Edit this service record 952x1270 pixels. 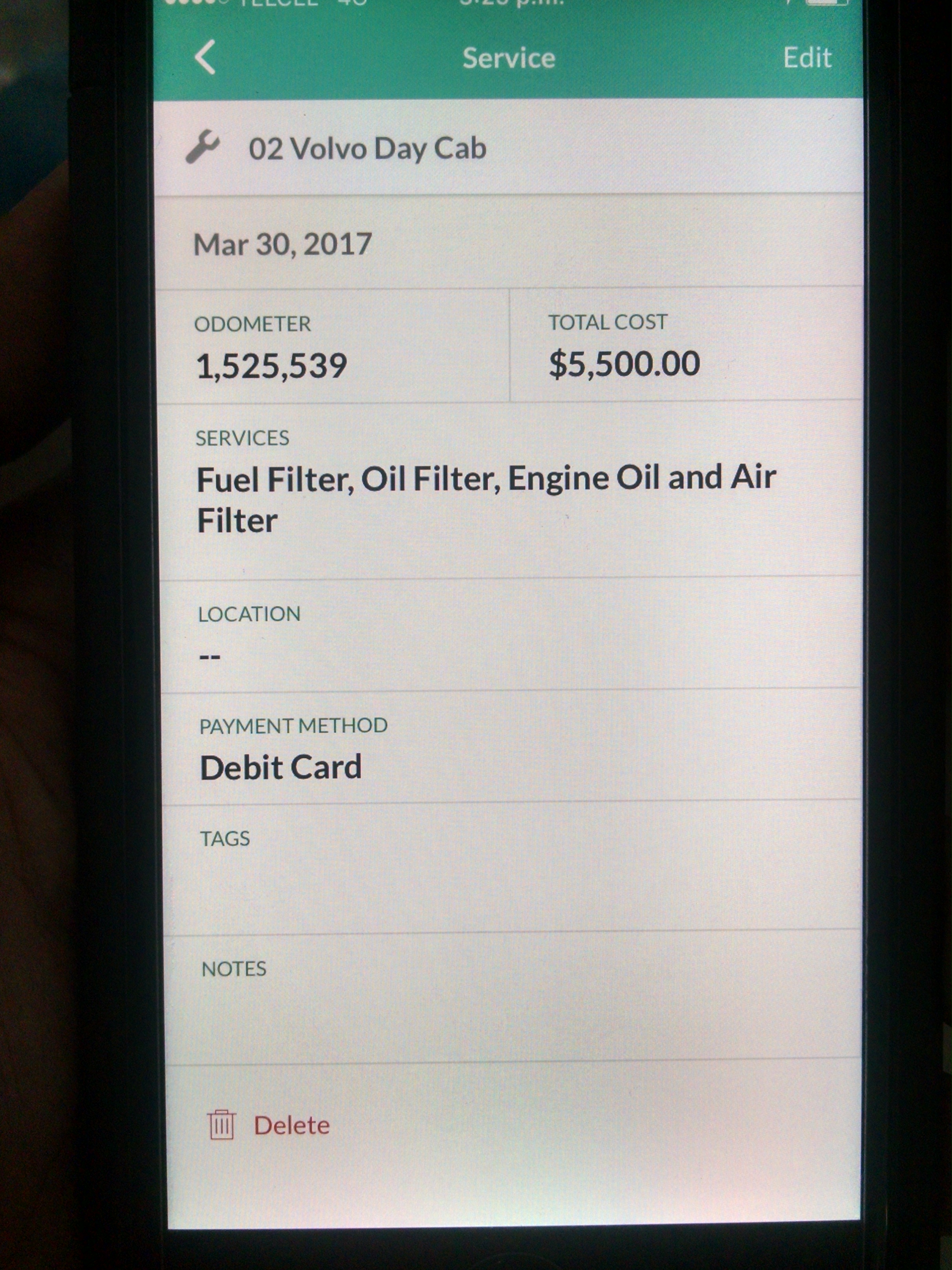click(807, 58)
